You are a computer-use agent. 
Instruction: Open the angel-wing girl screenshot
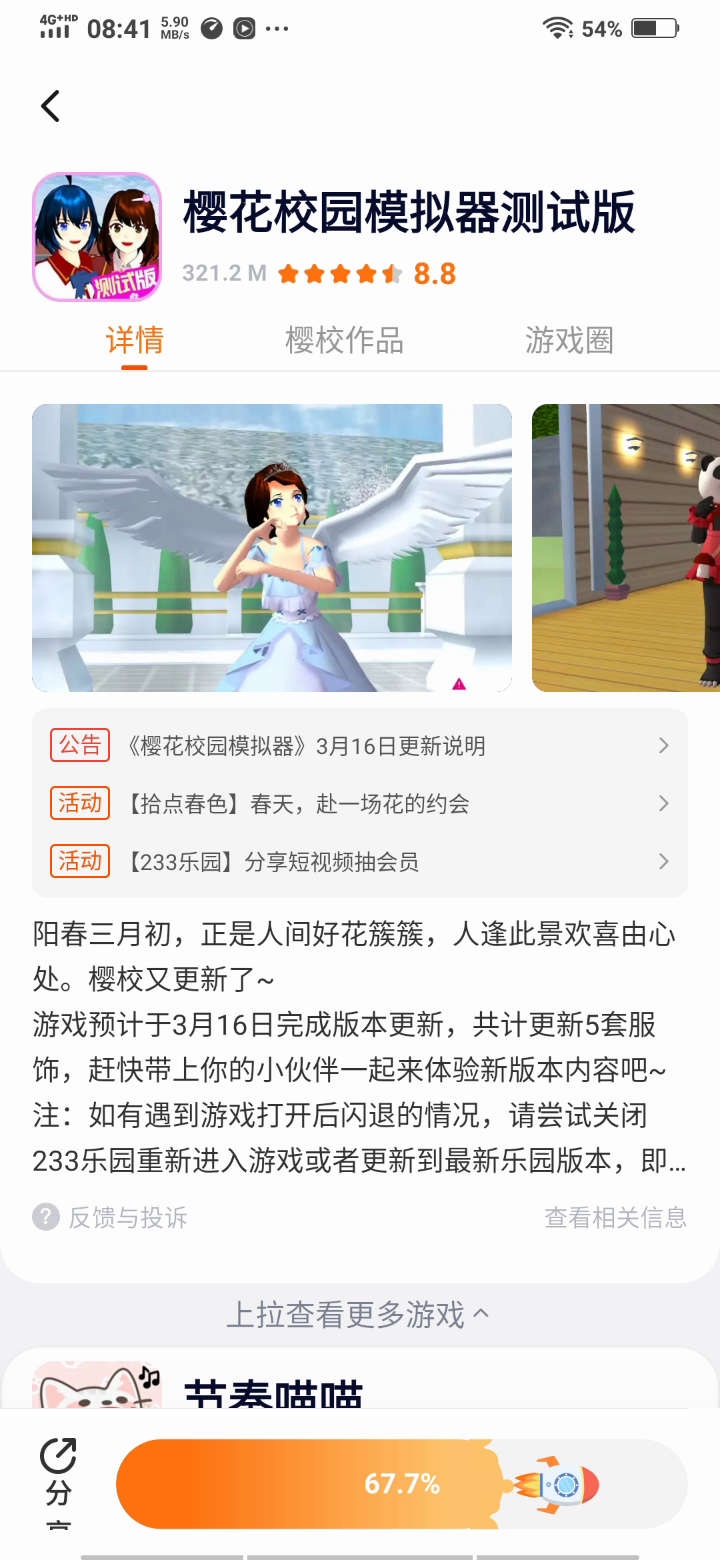pyautogui.click(x=272, y=548)
